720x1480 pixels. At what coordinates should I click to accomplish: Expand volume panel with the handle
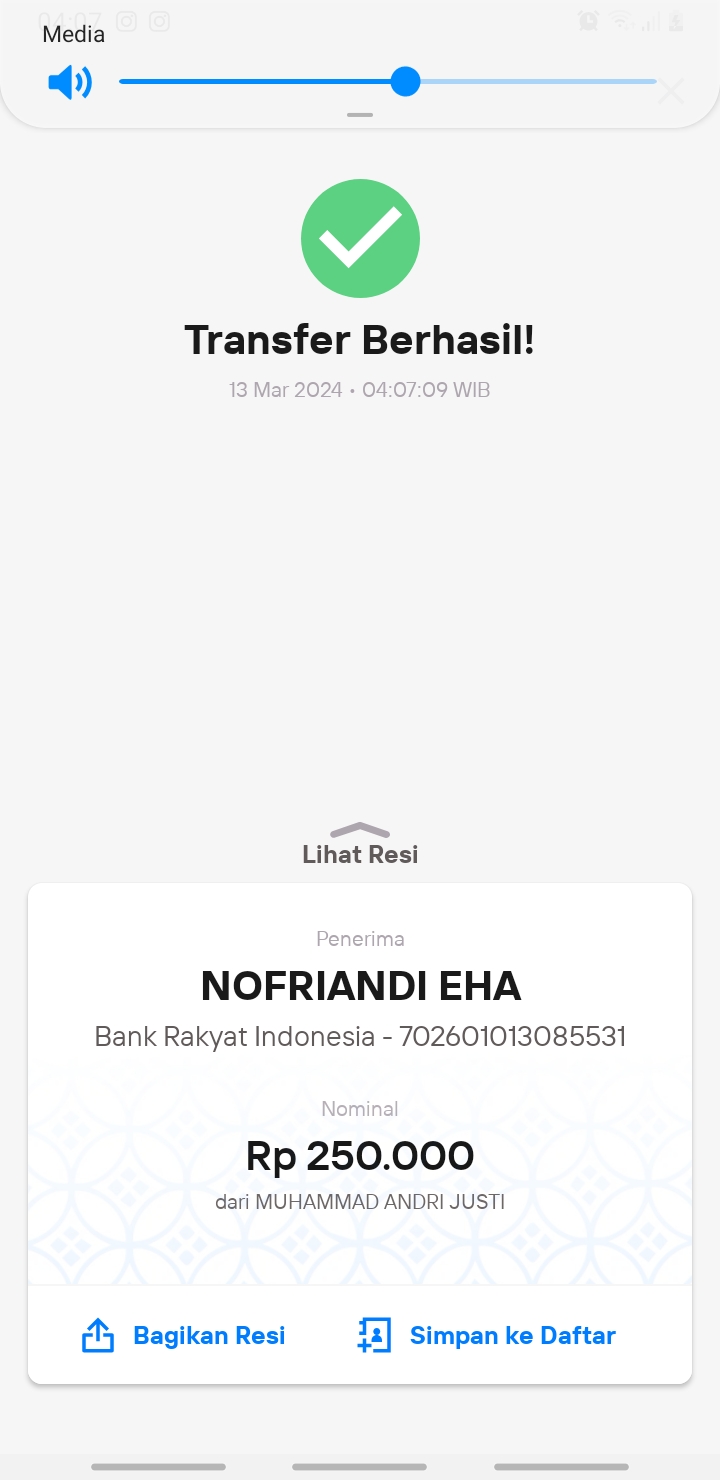[x=360, y=115]
